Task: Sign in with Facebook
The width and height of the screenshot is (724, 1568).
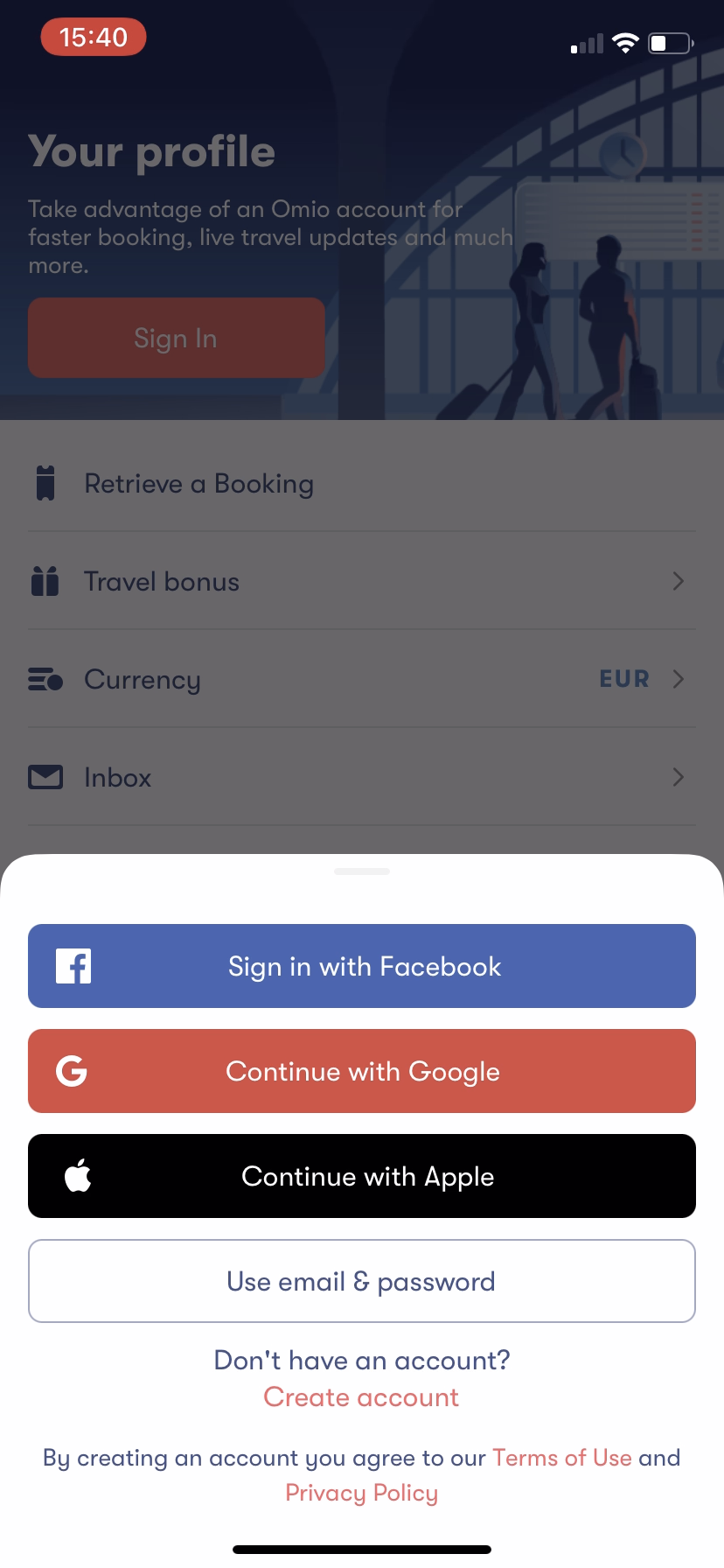Action: pyautogui.click(x=362, y=966)
